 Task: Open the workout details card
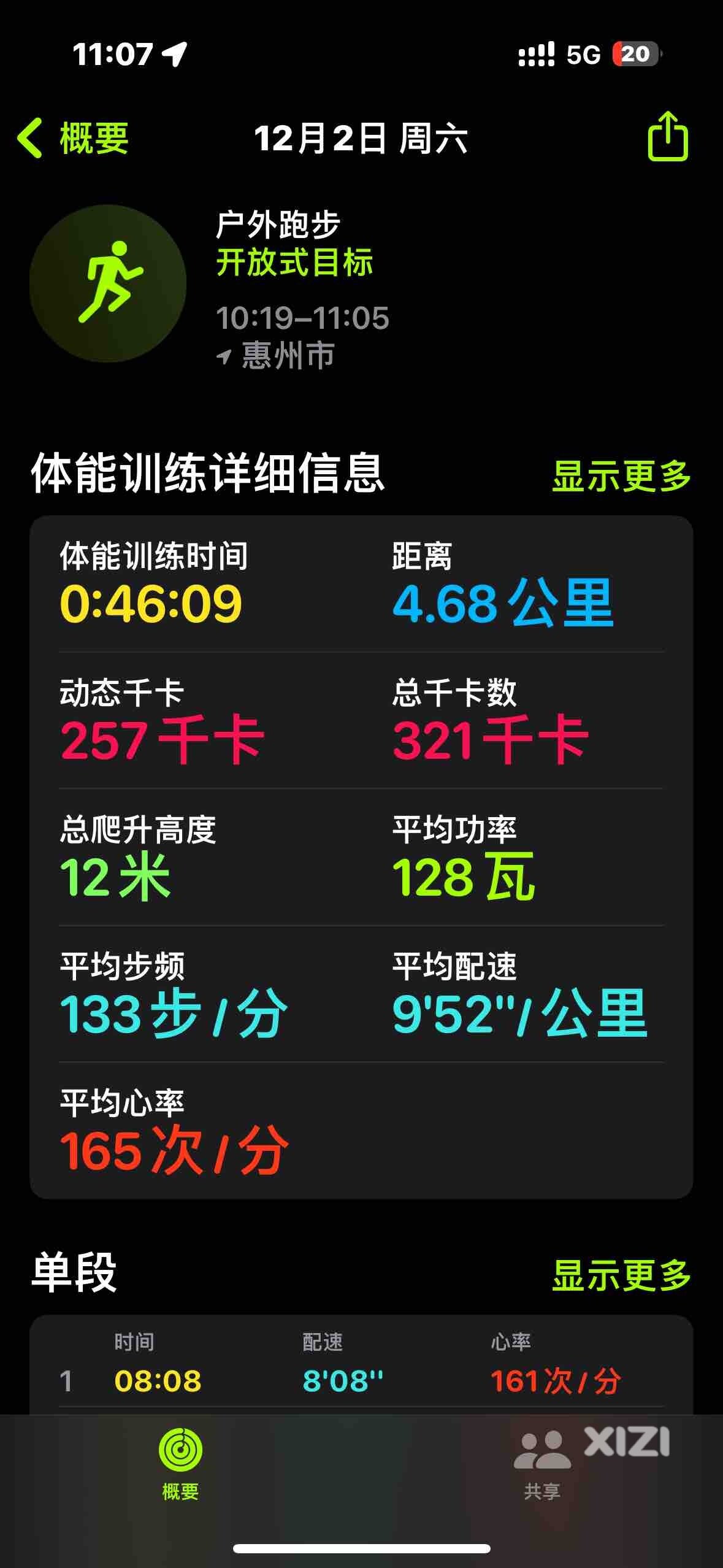(361, 857)
